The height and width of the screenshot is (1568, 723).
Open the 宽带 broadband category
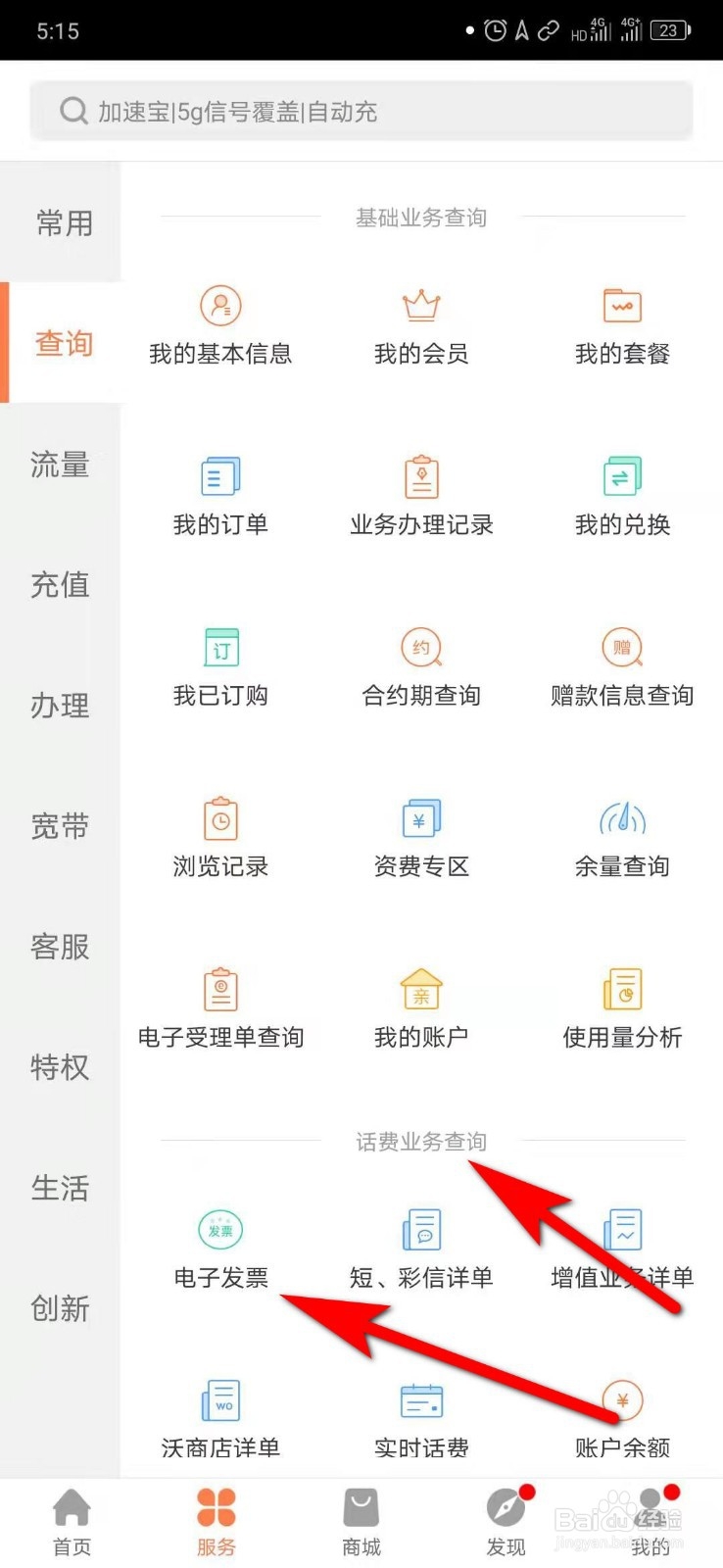[x=59, y=826]
